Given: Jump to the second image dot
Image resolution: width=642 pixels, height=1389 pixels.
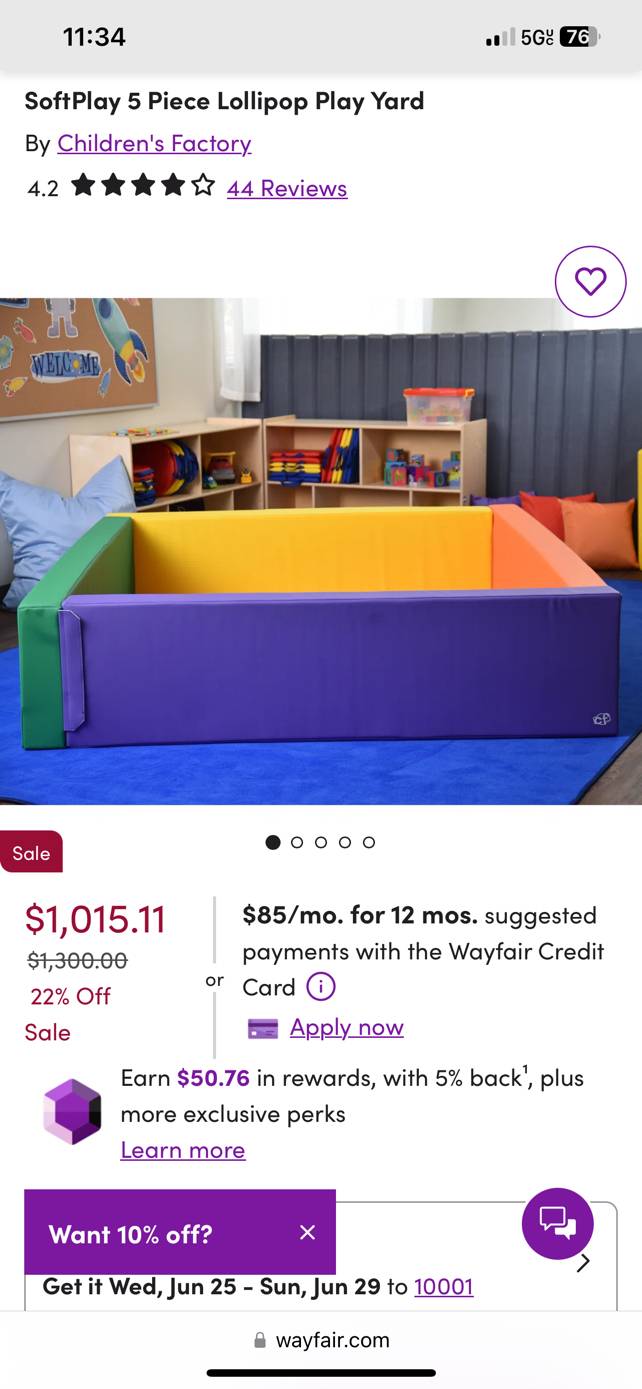Looking at the screenshot, I should pos(297,842).
